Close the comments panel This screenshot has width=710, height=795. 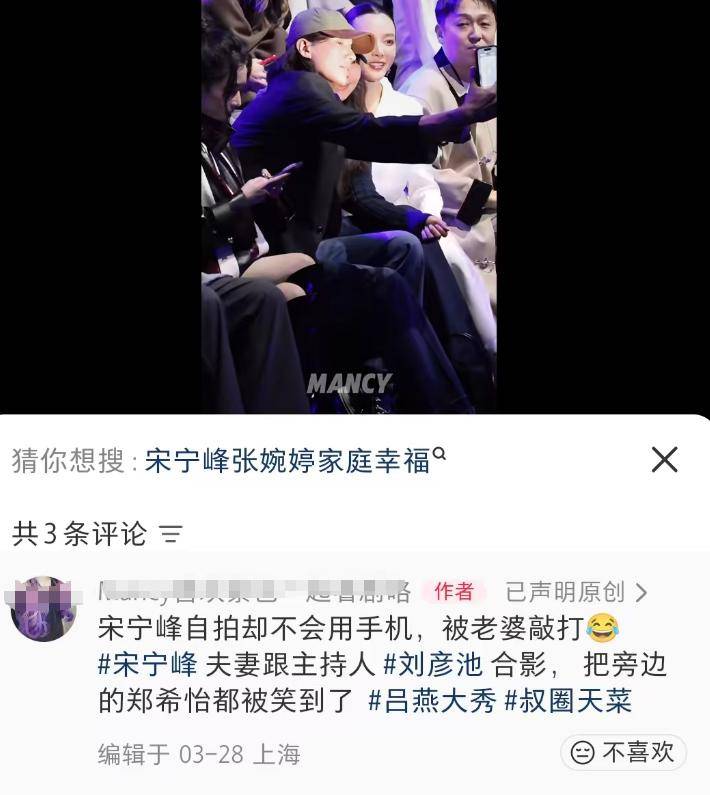[664, 460]
